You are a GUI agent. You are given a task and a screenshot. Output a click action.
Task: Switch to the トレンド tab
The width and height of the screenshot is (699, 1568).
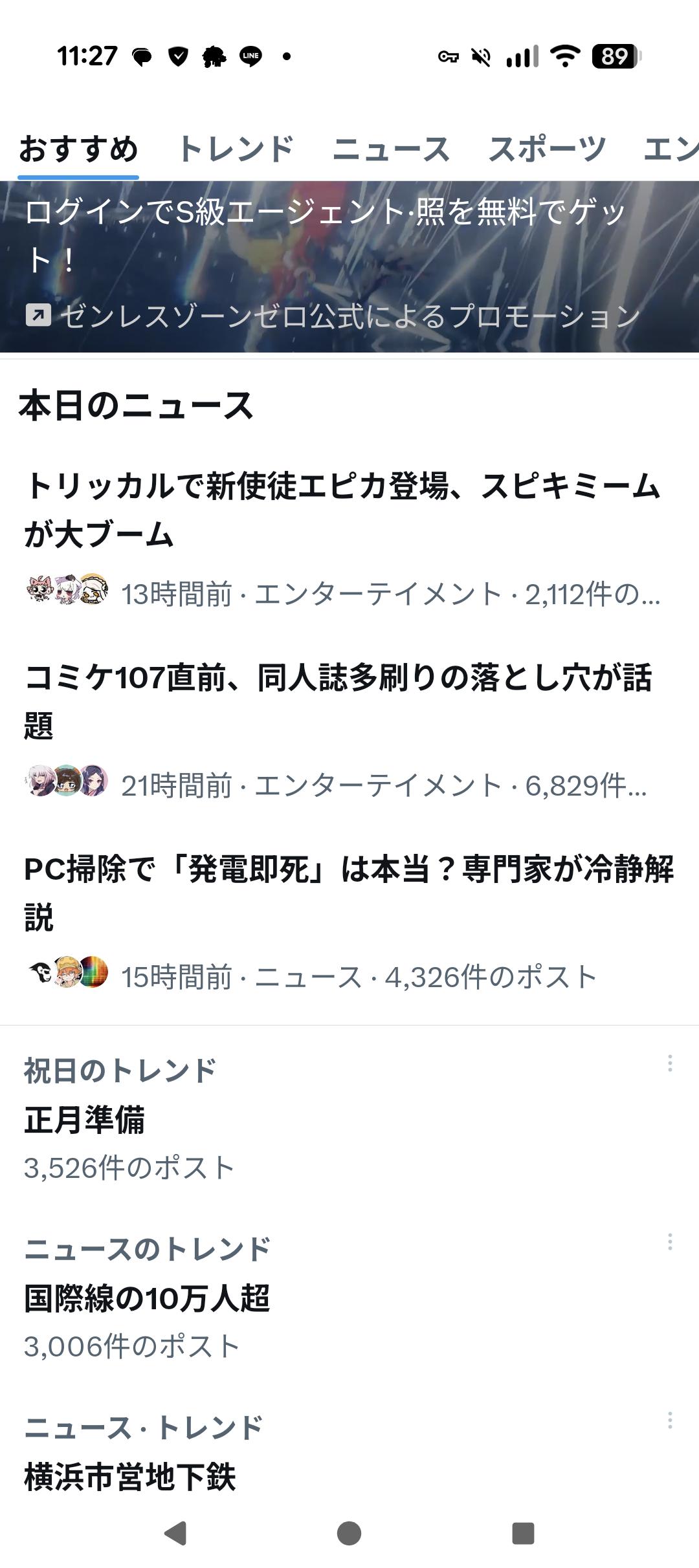[x=236, y=149]
